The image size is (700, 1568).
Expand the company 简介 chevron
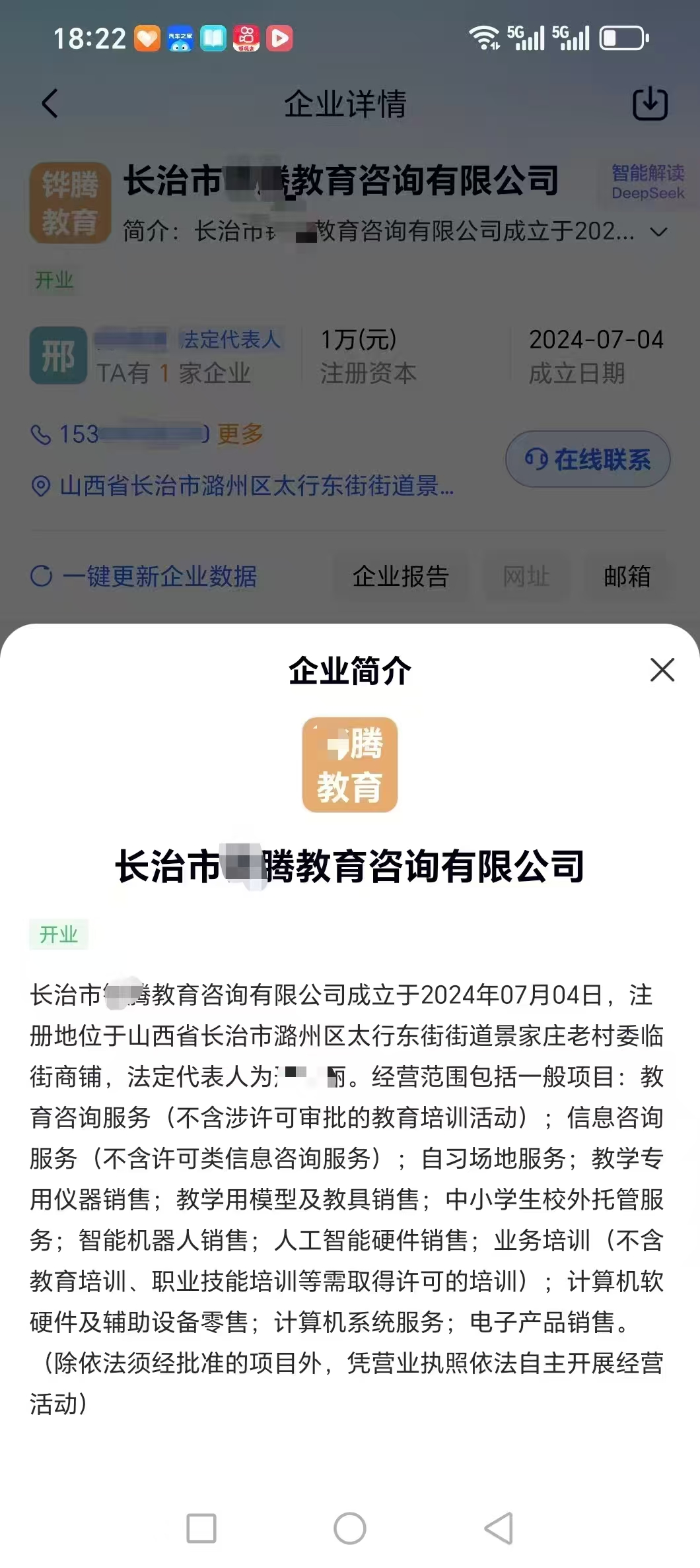click(x=658, y=232)
